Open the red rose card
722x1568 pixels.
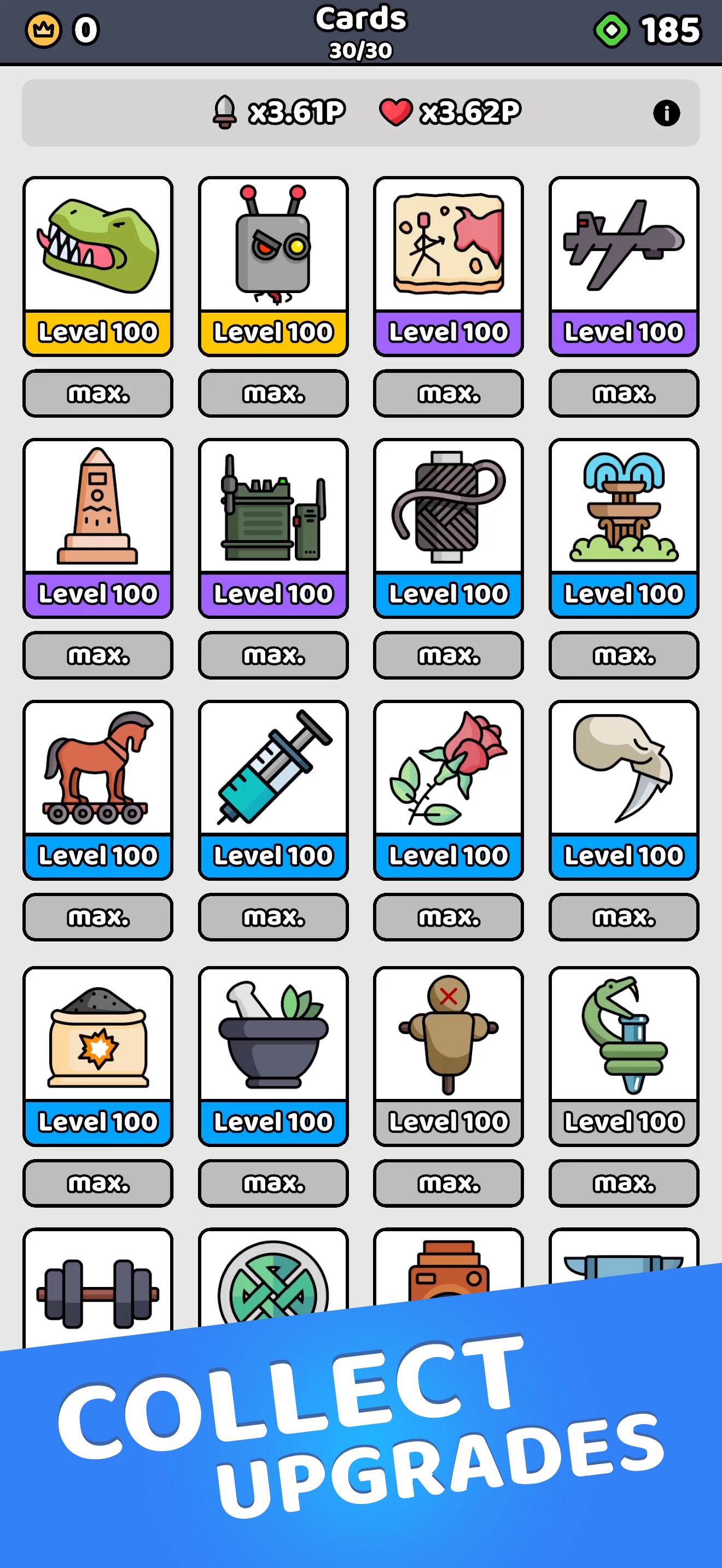[448, 789]
